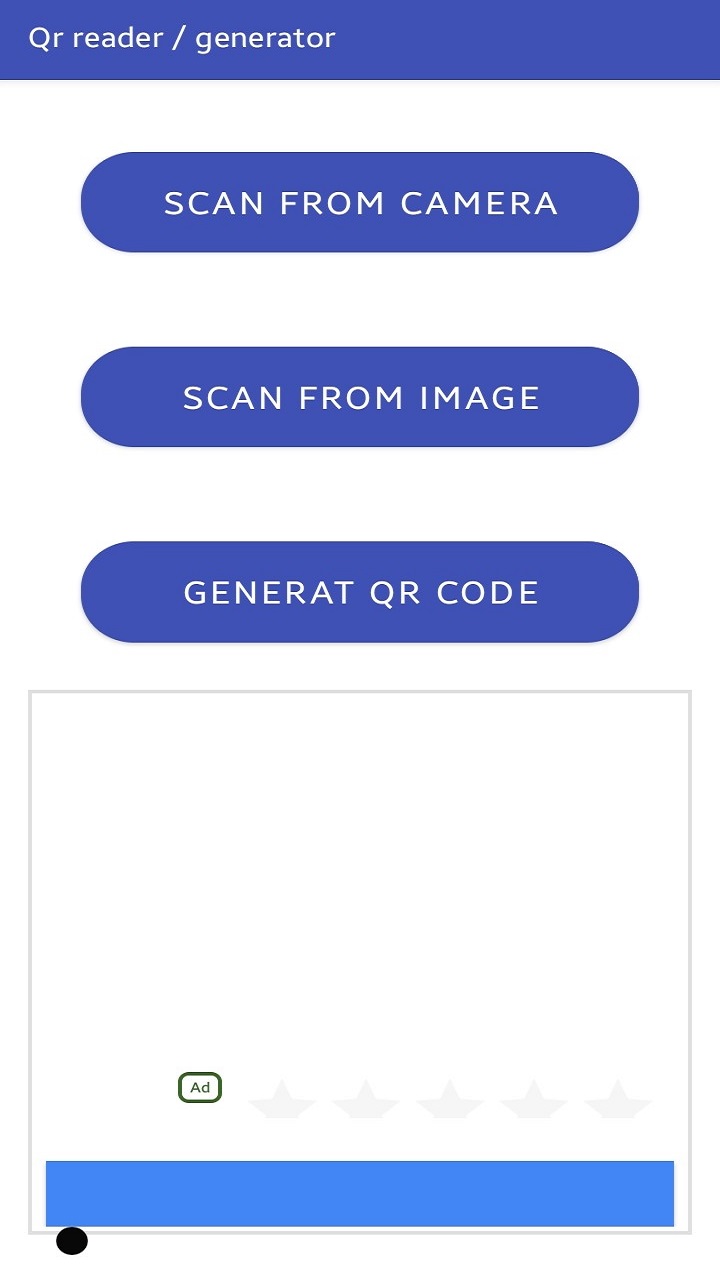Give a five-star rating on the ad

pyautogui.click(x=618, y=1100)
